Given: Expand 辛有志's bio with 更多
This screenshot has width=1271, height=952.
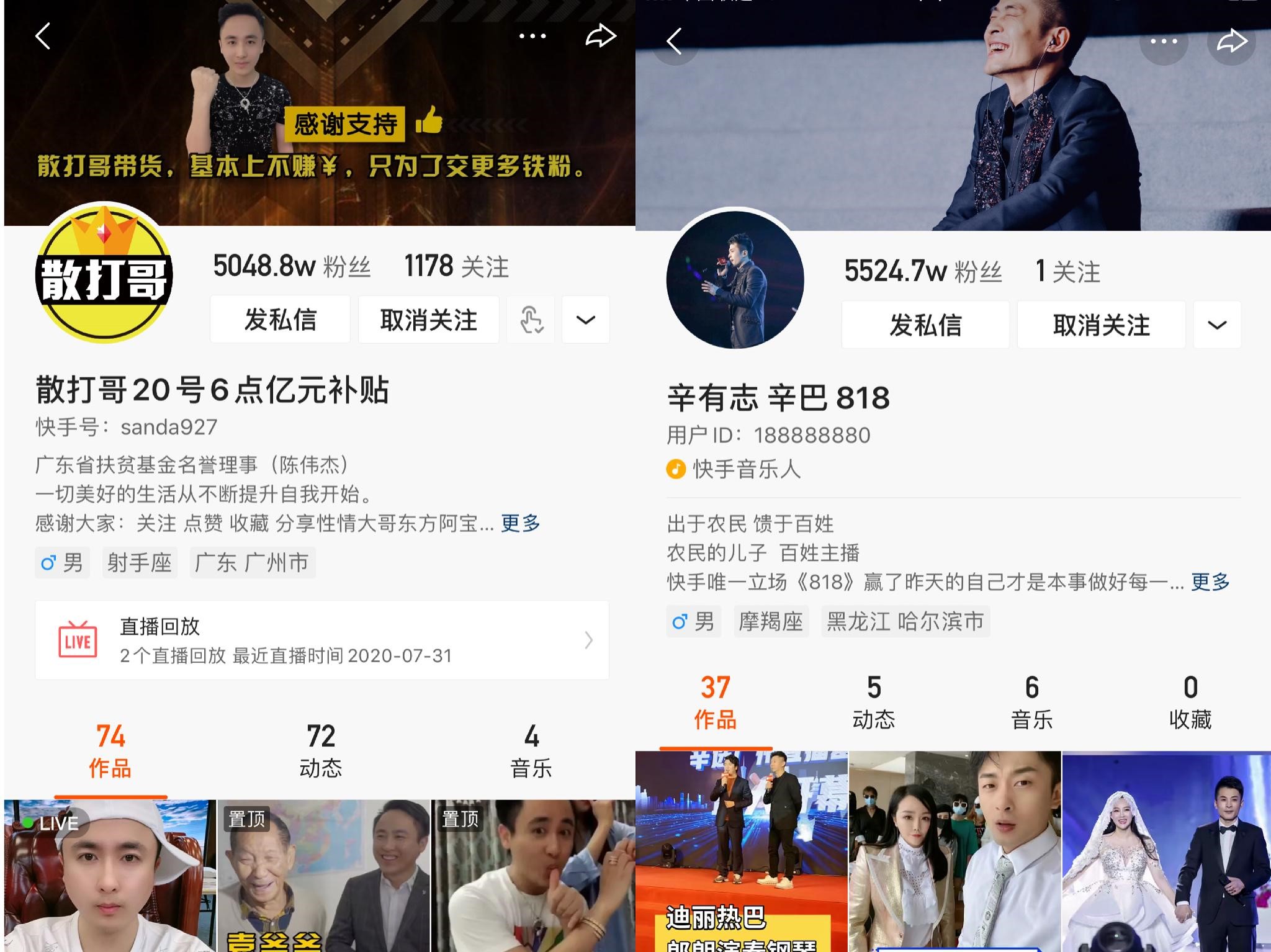Looking at the screenshot, I should coord(1210,582).
